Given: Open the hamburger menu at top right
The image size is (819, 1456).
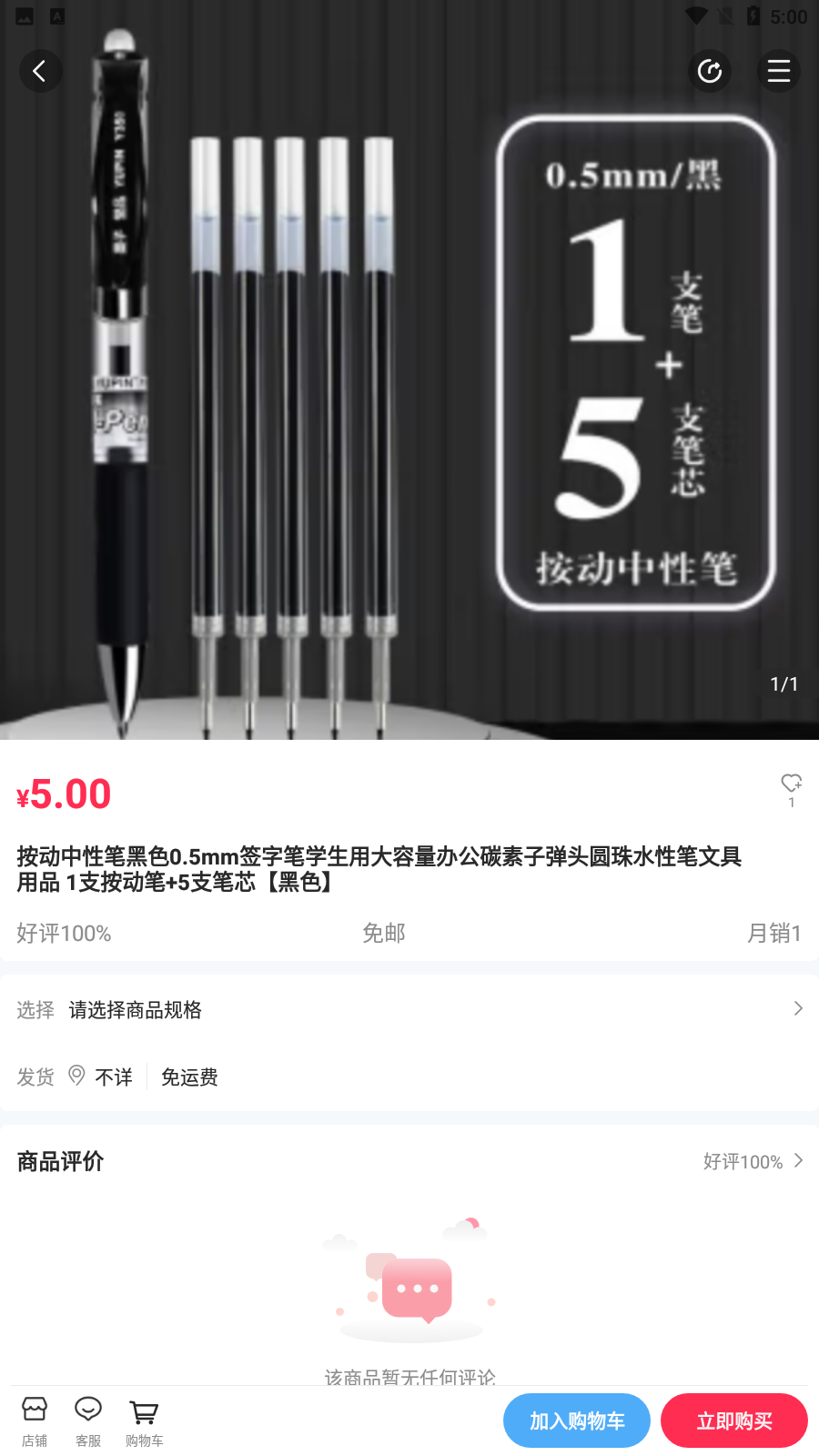Looking at the screenshot, I should pyautogui.click(x=779, y=71).
